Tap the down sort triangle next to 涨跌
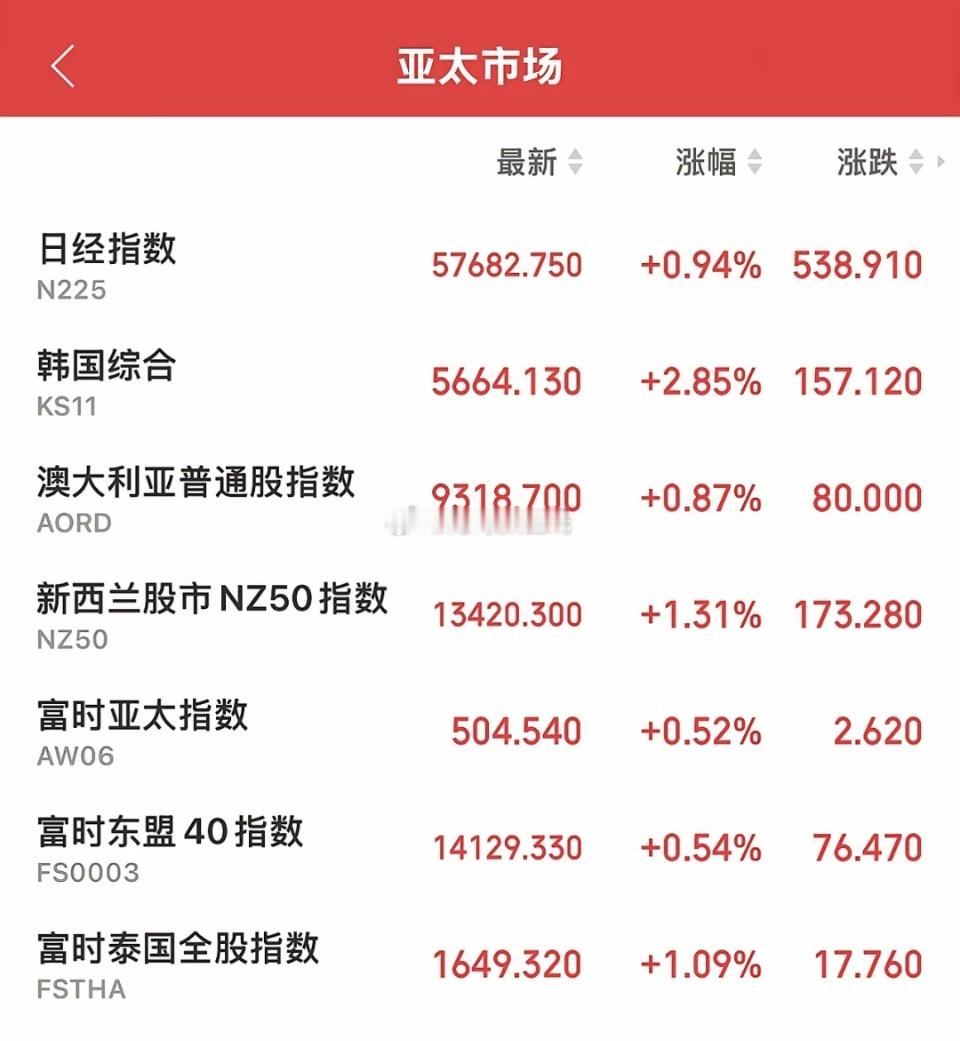The image size is (960, 1041). point(916,168)
